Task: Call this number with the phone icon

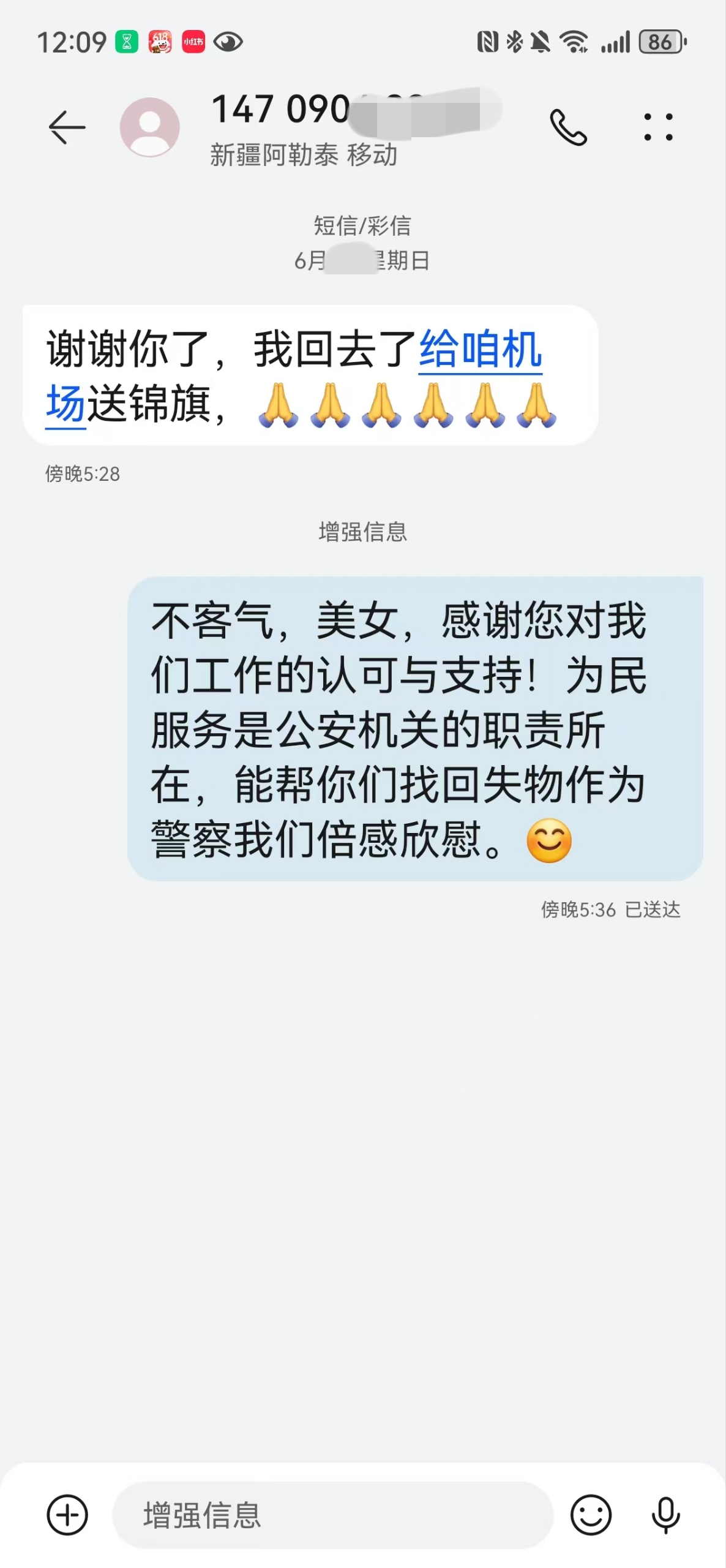Action: pyautogui.click(x=568, y=127)
